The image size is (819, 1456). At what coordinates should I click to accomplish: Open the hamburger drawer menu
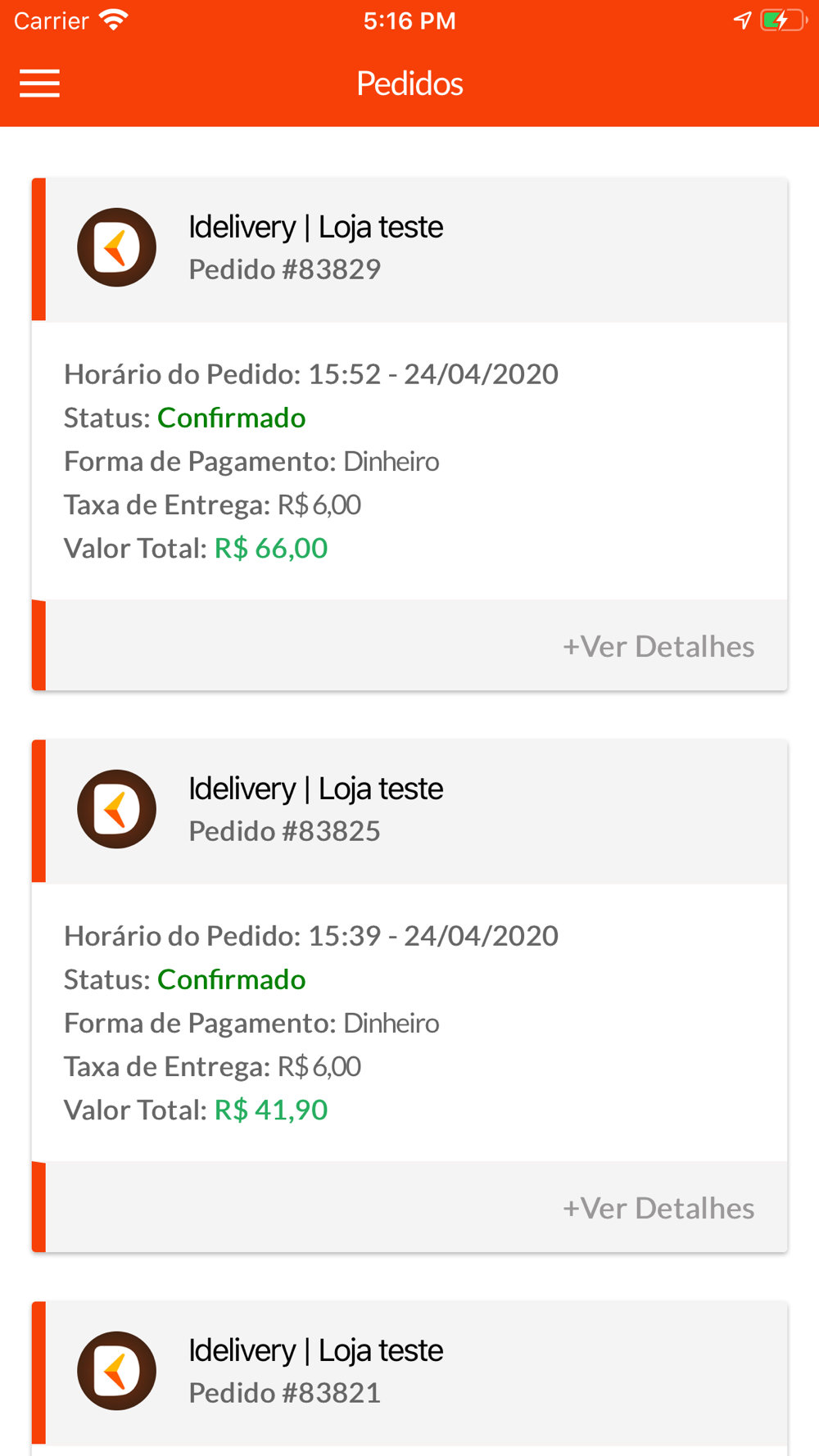tap(39, 84)
